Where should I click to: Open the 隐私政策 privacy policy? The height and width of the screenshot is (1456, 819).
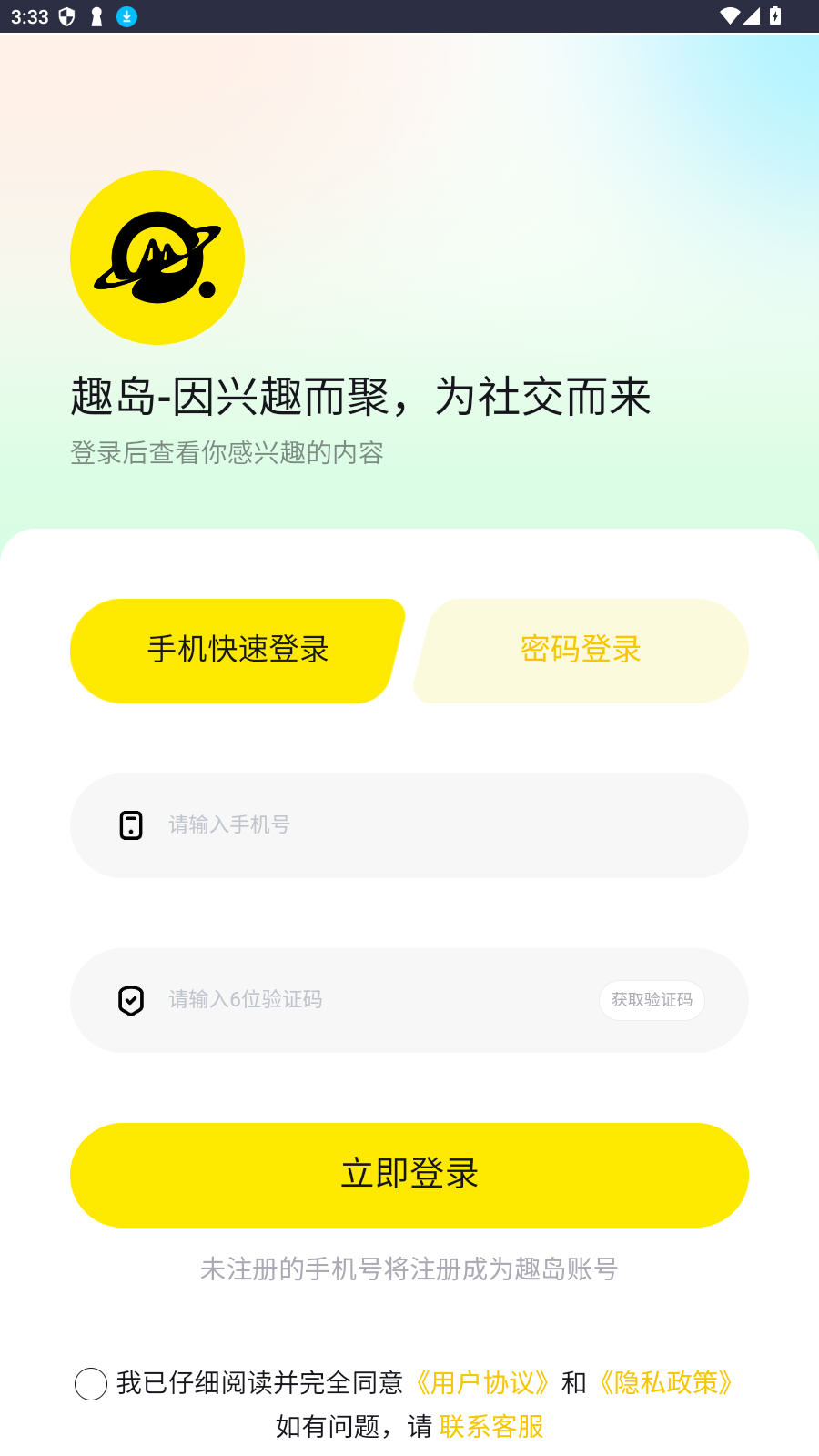pos(665,1383)
